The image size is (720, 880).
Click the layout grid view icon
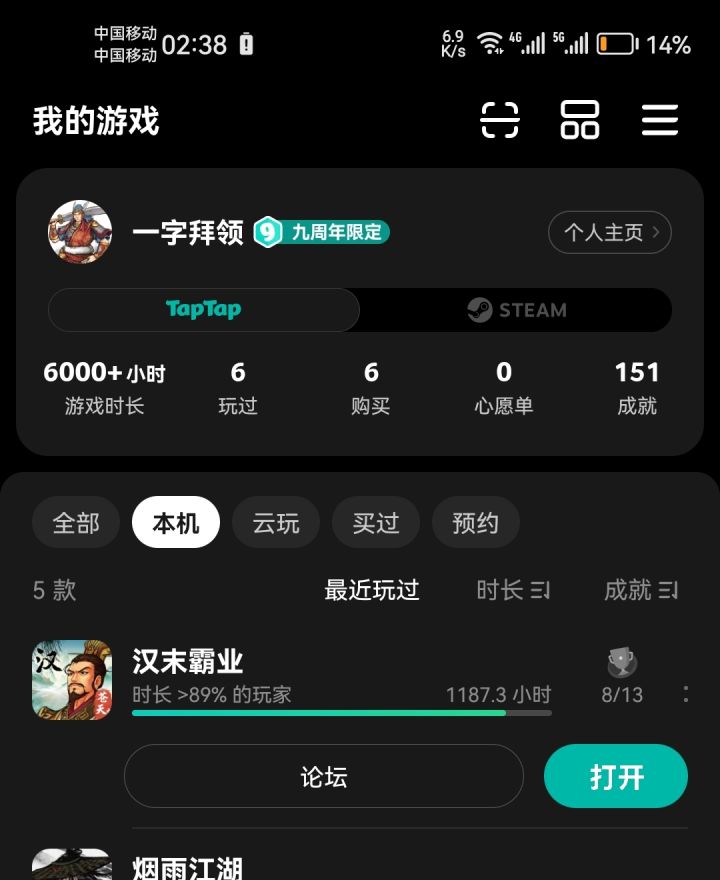tap(580, 120)
